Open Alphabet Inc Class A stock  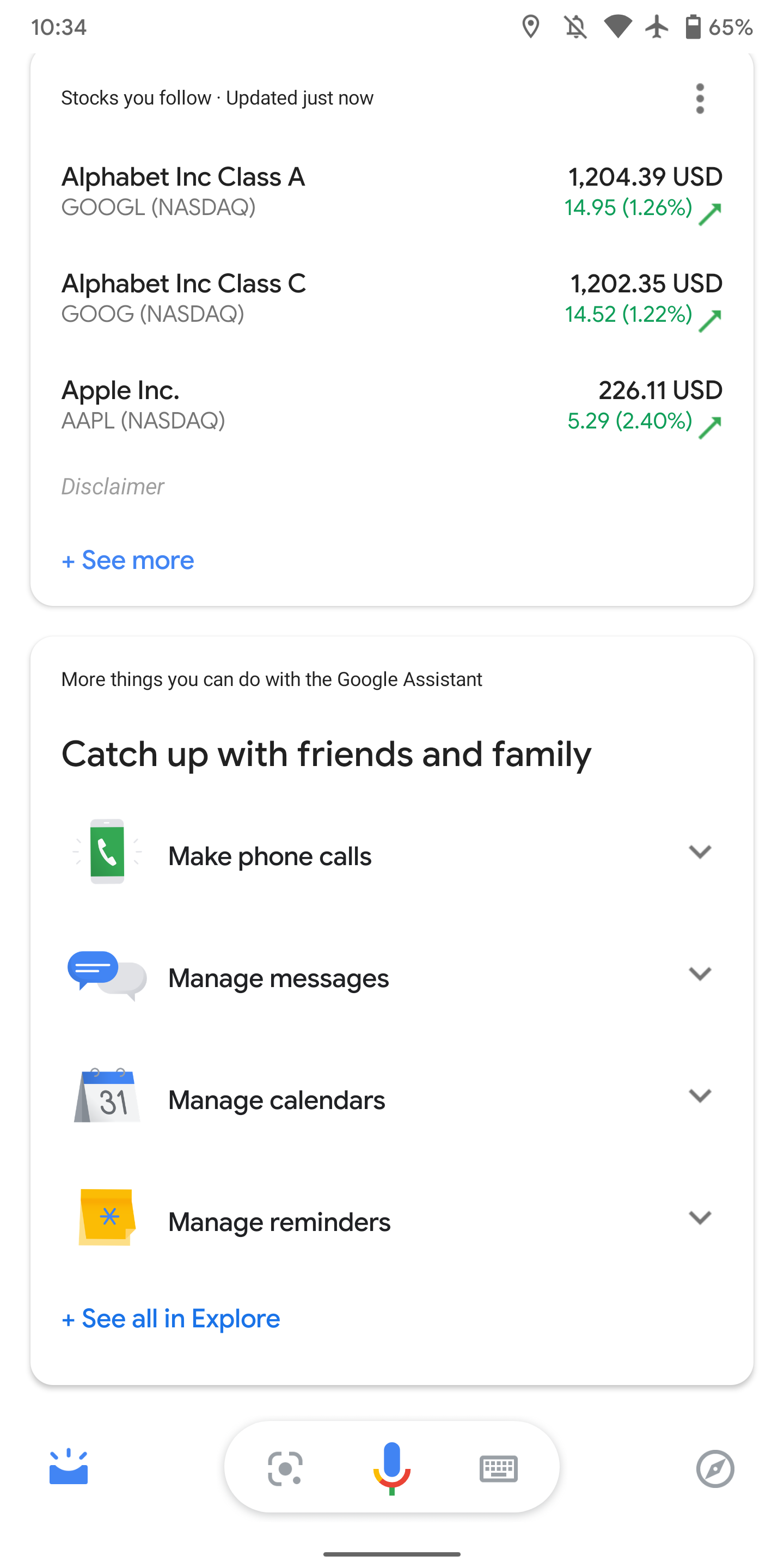pyautogui.click(x=392, y=192)
